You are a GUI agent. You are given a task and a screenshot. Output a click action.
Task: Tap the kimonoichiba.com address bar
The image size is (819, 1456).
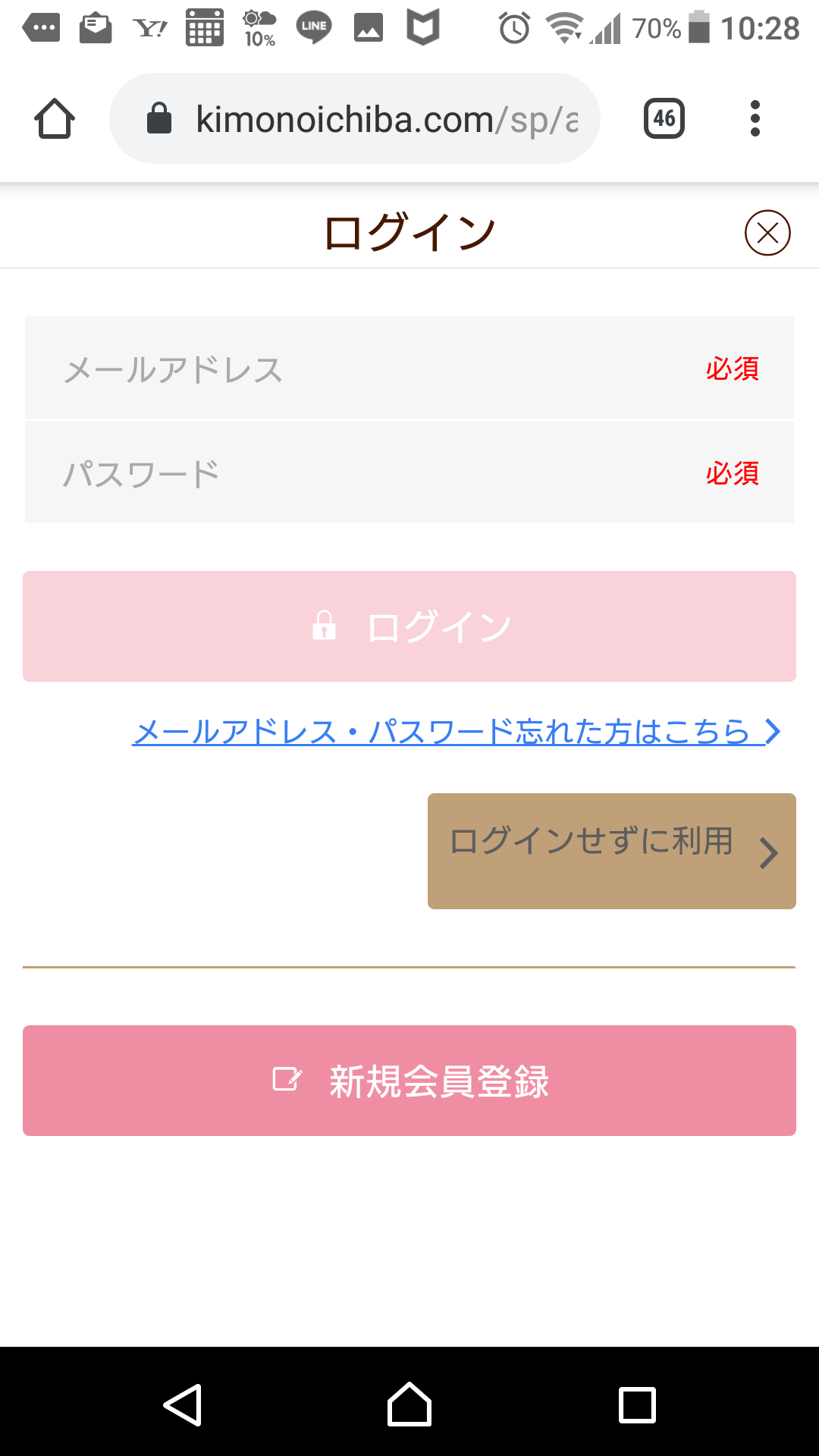[355, 118]
